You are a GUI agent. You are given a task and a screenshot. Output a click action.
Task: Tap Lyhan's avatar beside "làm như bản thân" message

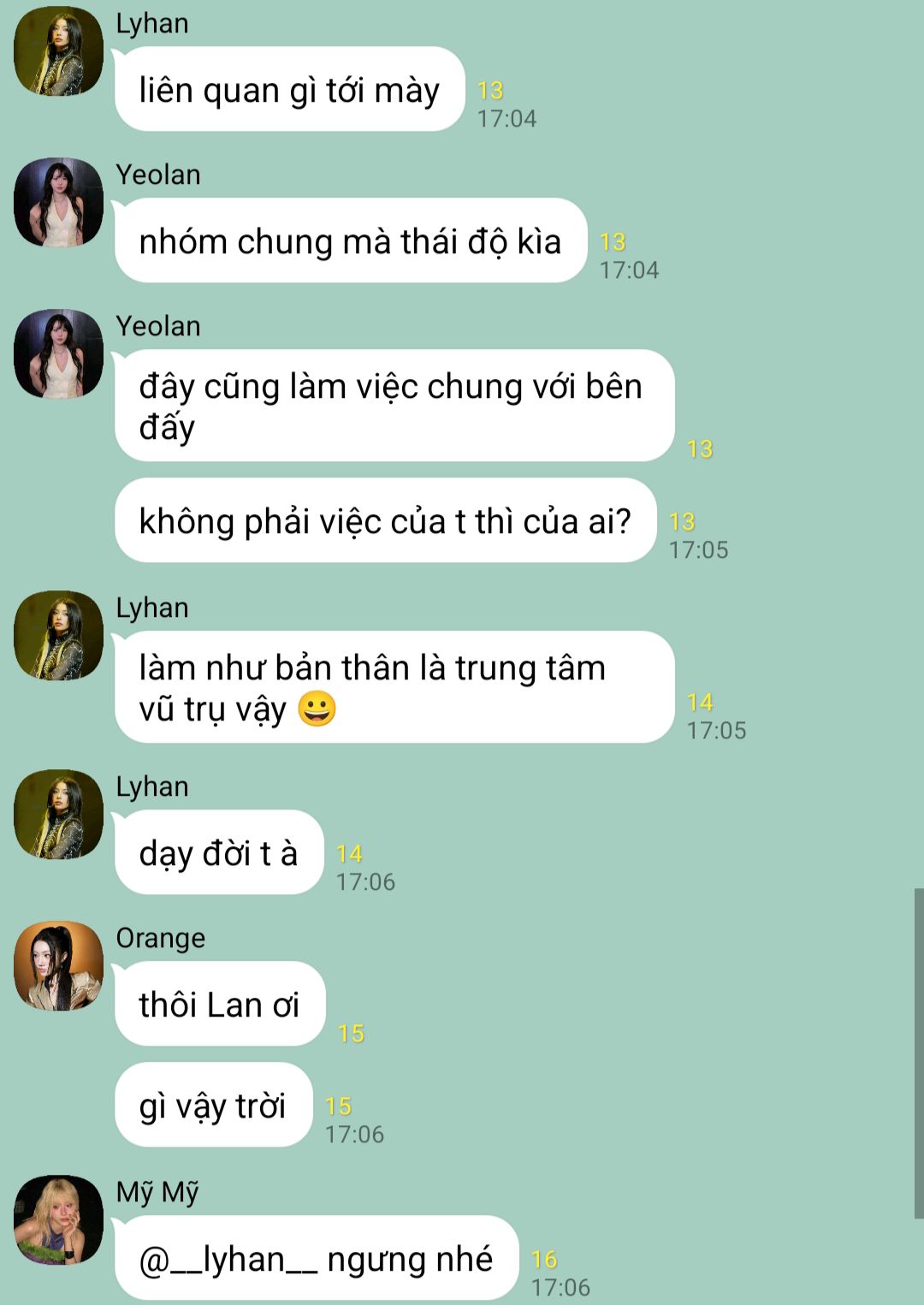pos(58,635)
